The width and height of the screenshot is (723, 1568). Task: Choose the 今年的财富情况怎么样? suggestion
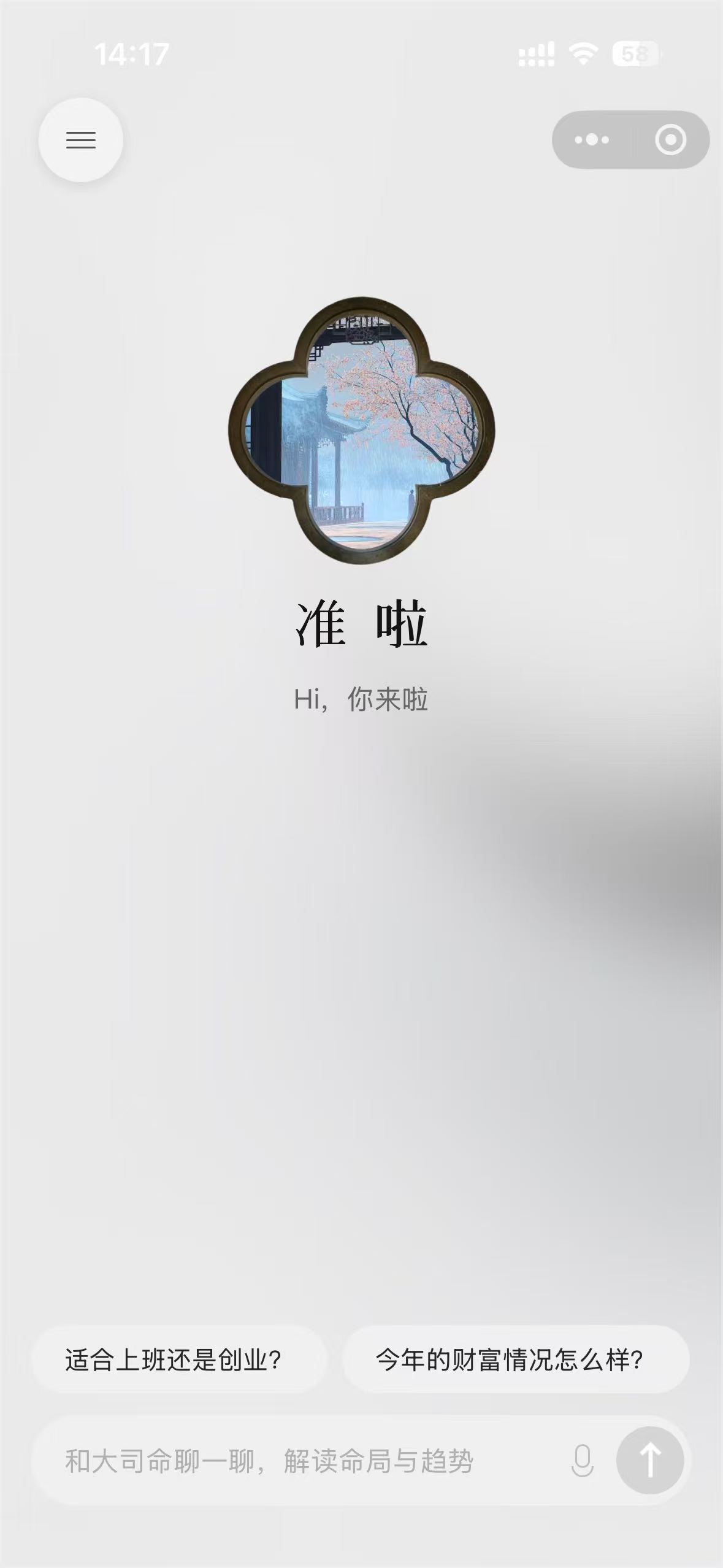[x=509, y=1361]
